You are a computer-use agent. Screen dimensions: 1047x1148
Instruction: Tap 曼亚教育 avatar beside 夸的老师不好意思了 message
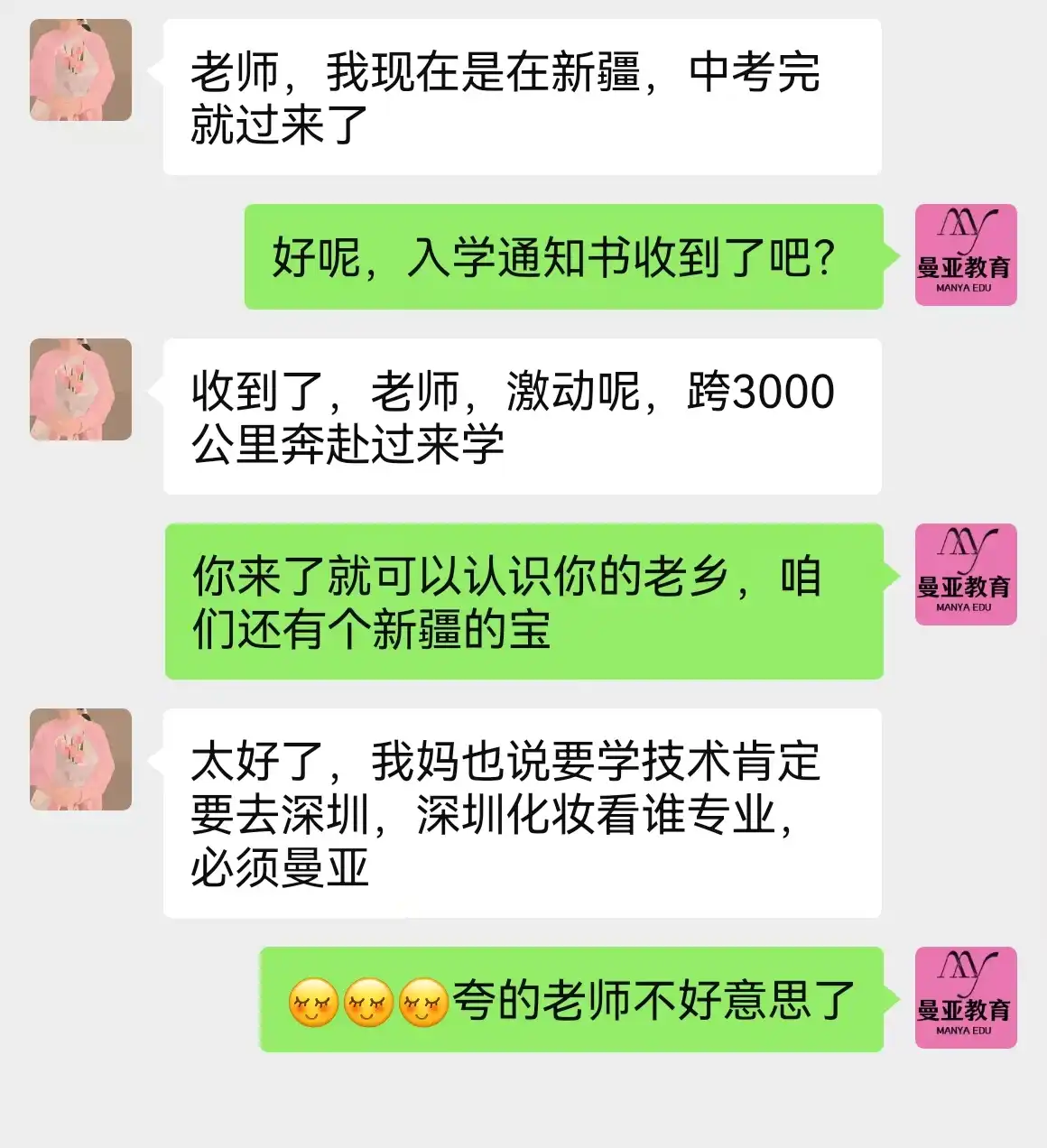[965, 998]
